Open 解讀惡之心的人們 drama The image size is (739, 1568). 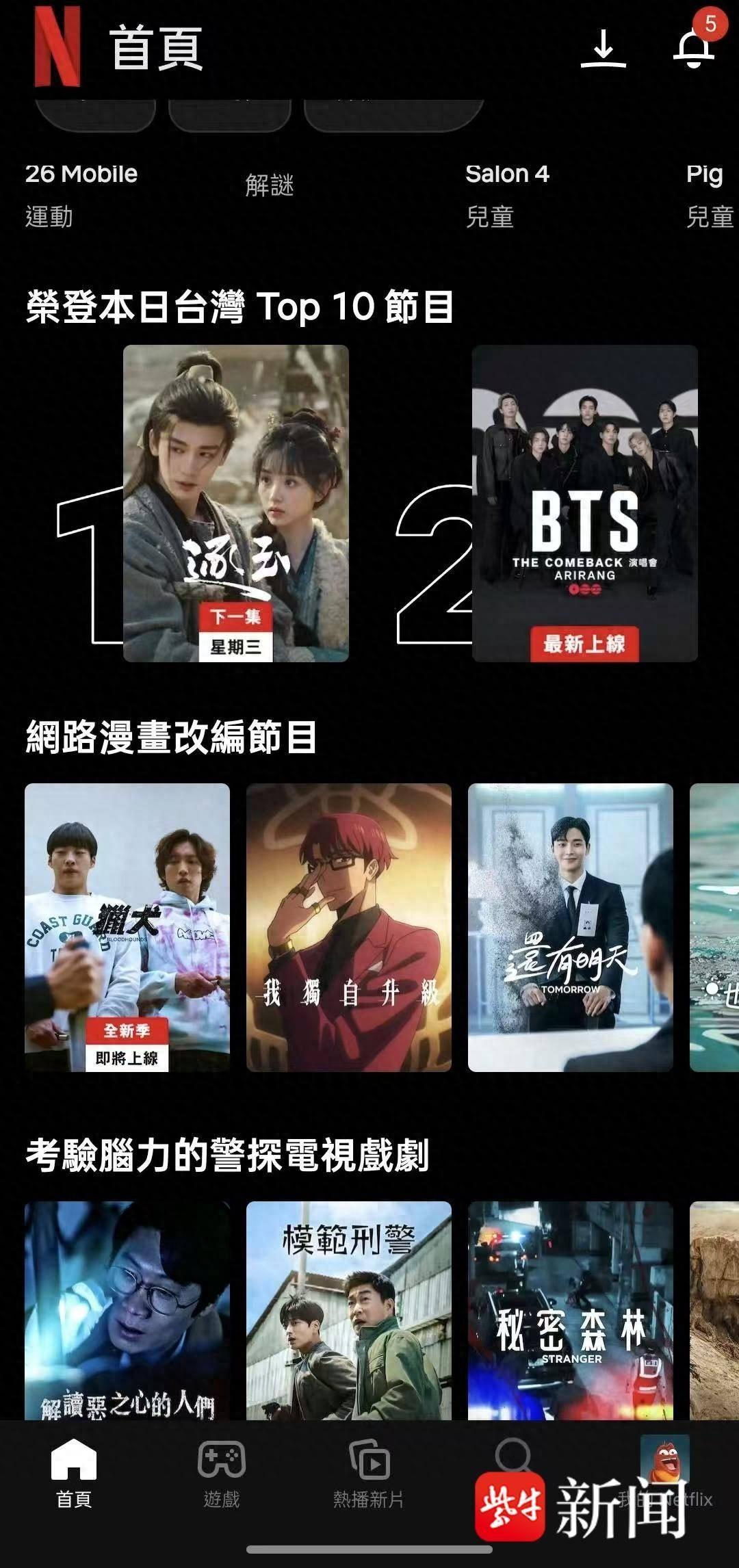click(x=127, y=1310)
